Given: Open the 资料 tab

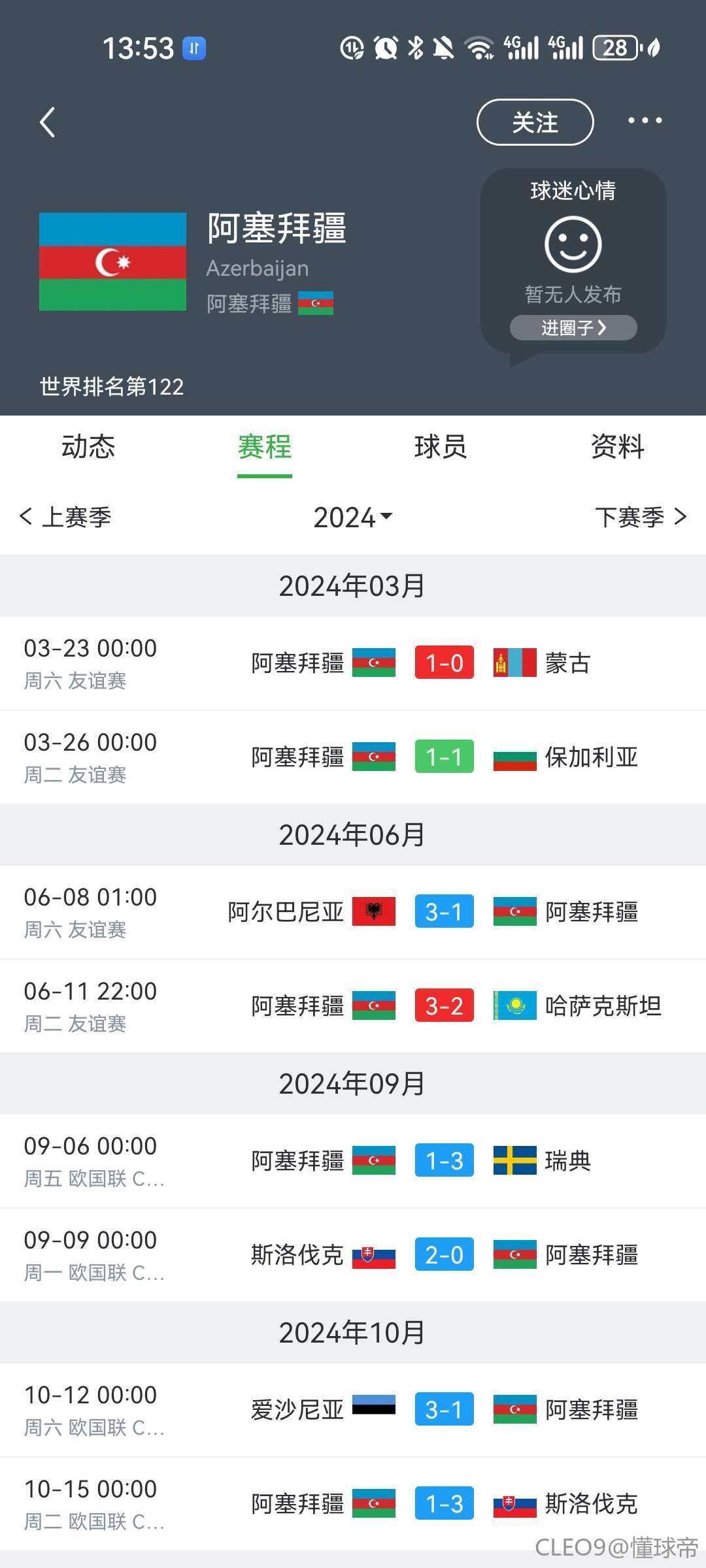Looking at the screenshot, I should pos(617,448).
